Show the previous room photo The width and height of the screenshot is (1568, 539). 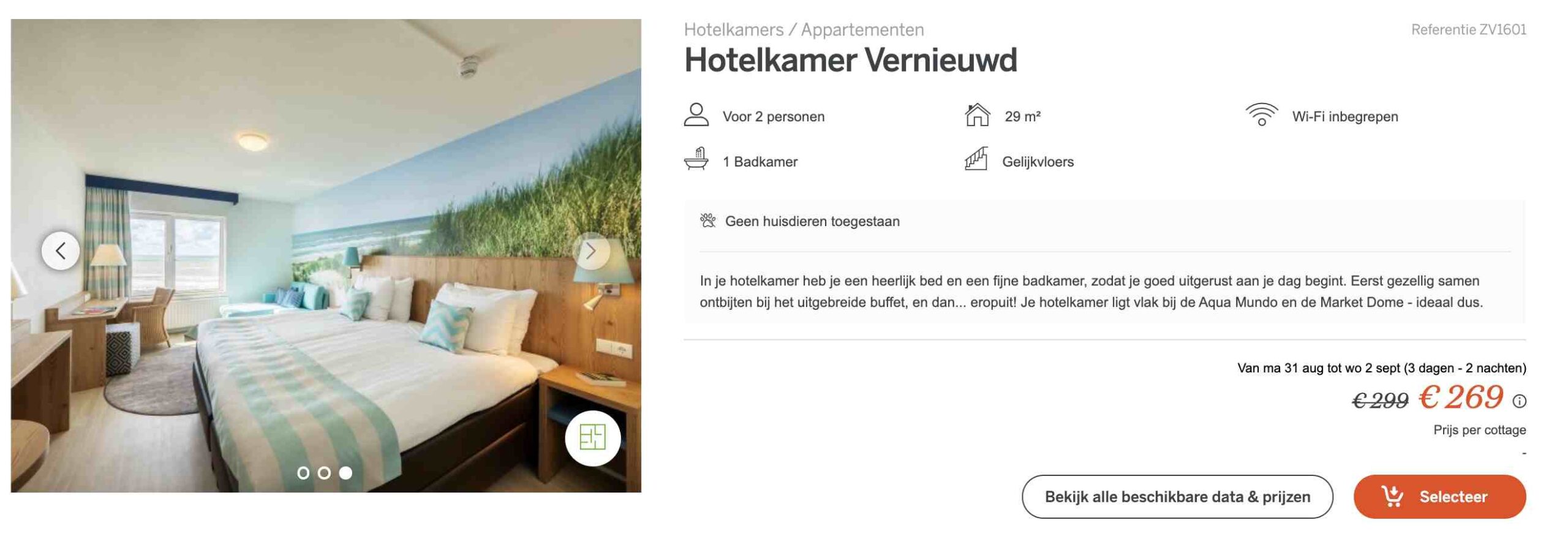coord(60,251)
